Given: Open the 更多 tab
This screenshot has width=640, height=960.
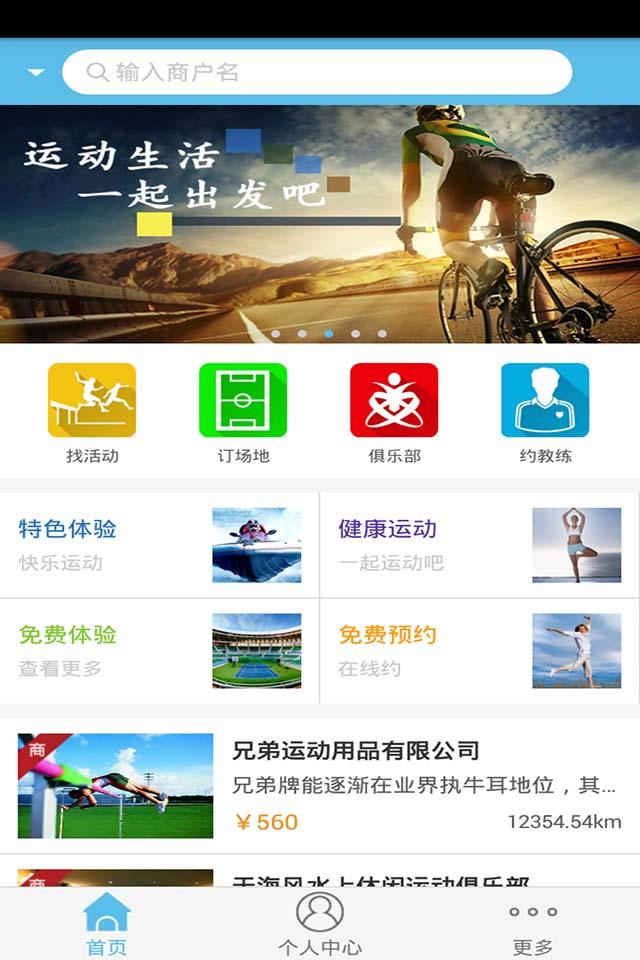Looking at the screenshot, I should click(x=532, y=924).
